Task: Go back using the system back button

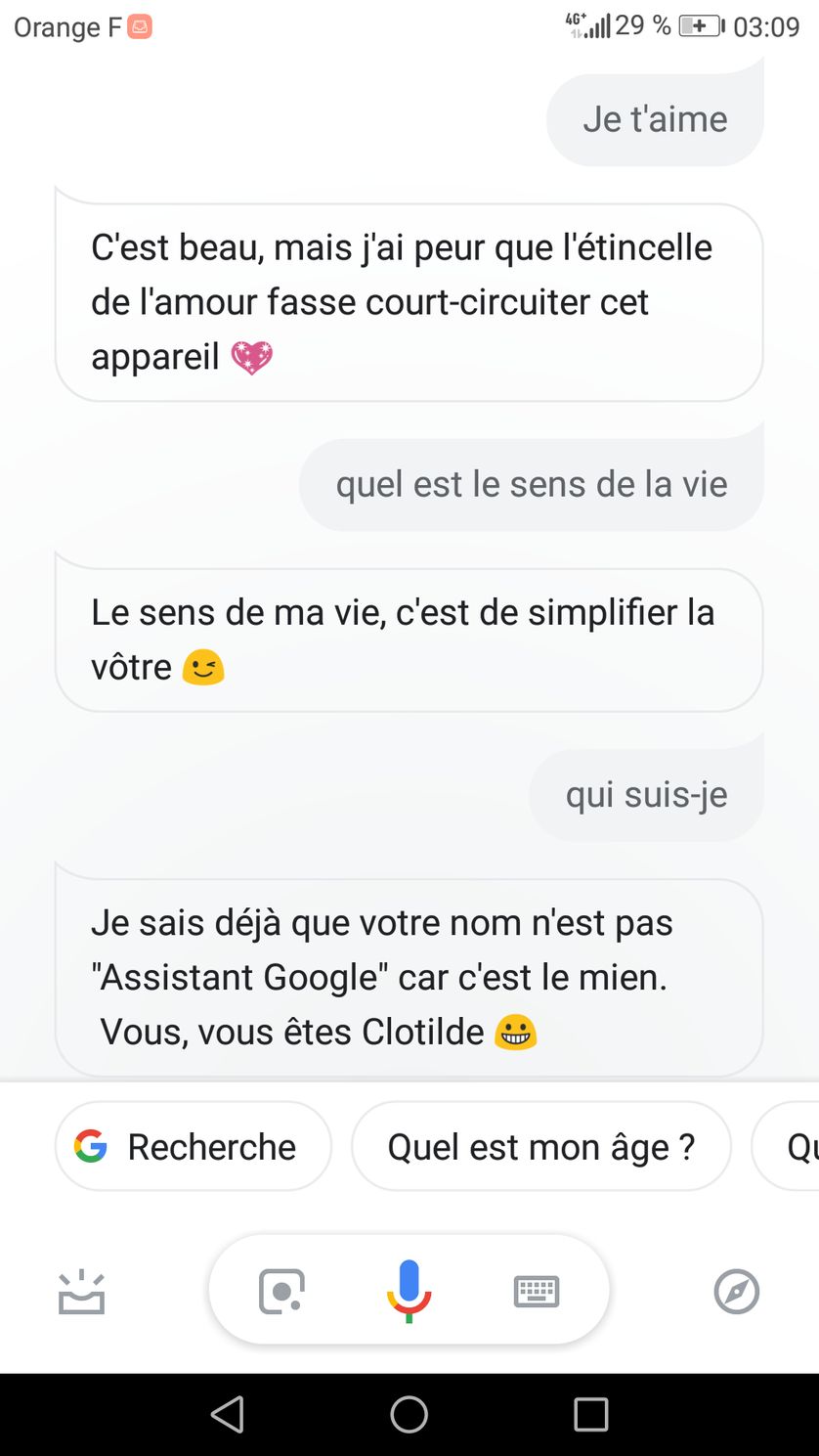Action: (228, 1414)
